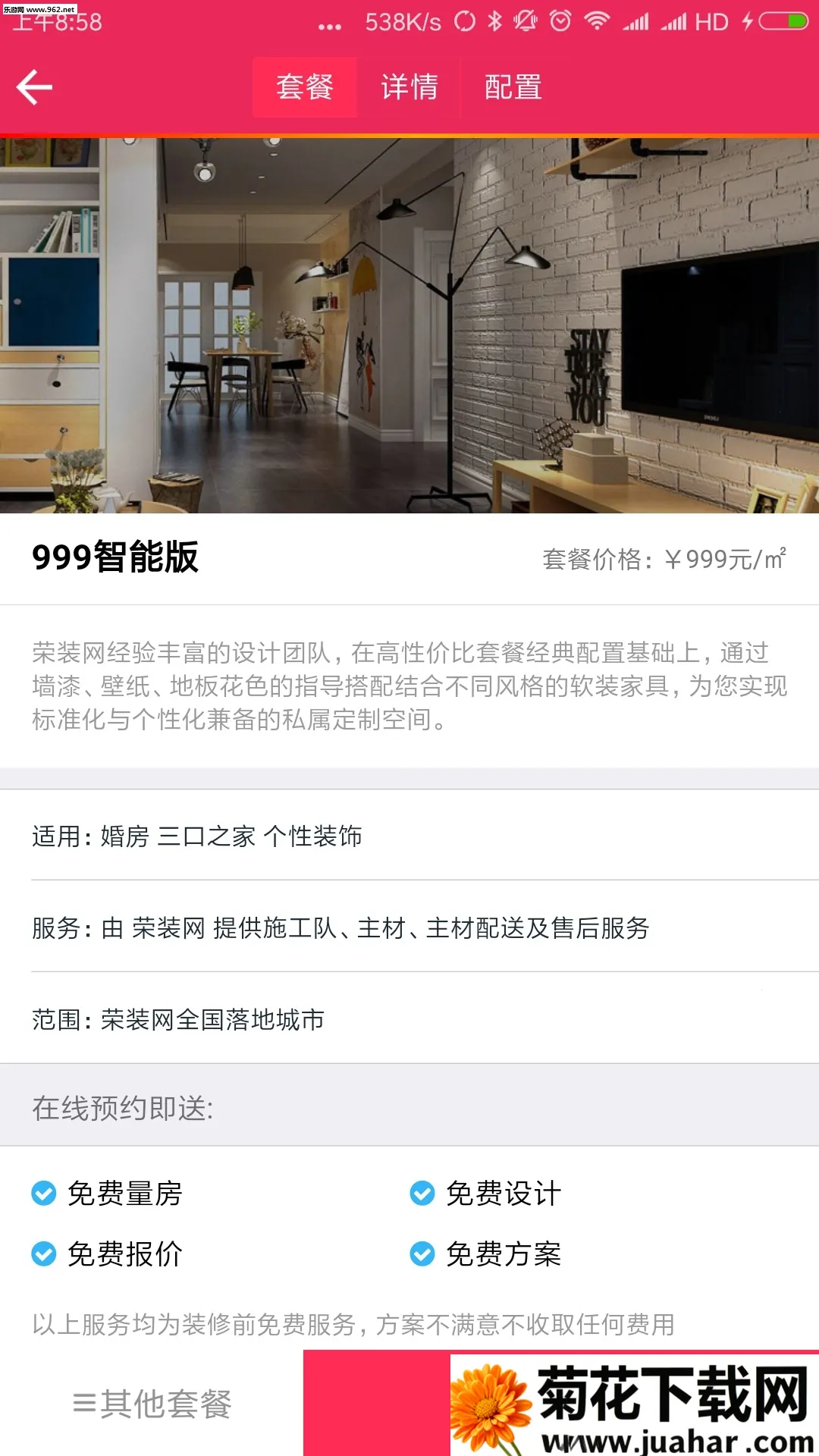The image size is (819, 1456).
Task: Go back using the arrow icon
Action: (35, 87)
